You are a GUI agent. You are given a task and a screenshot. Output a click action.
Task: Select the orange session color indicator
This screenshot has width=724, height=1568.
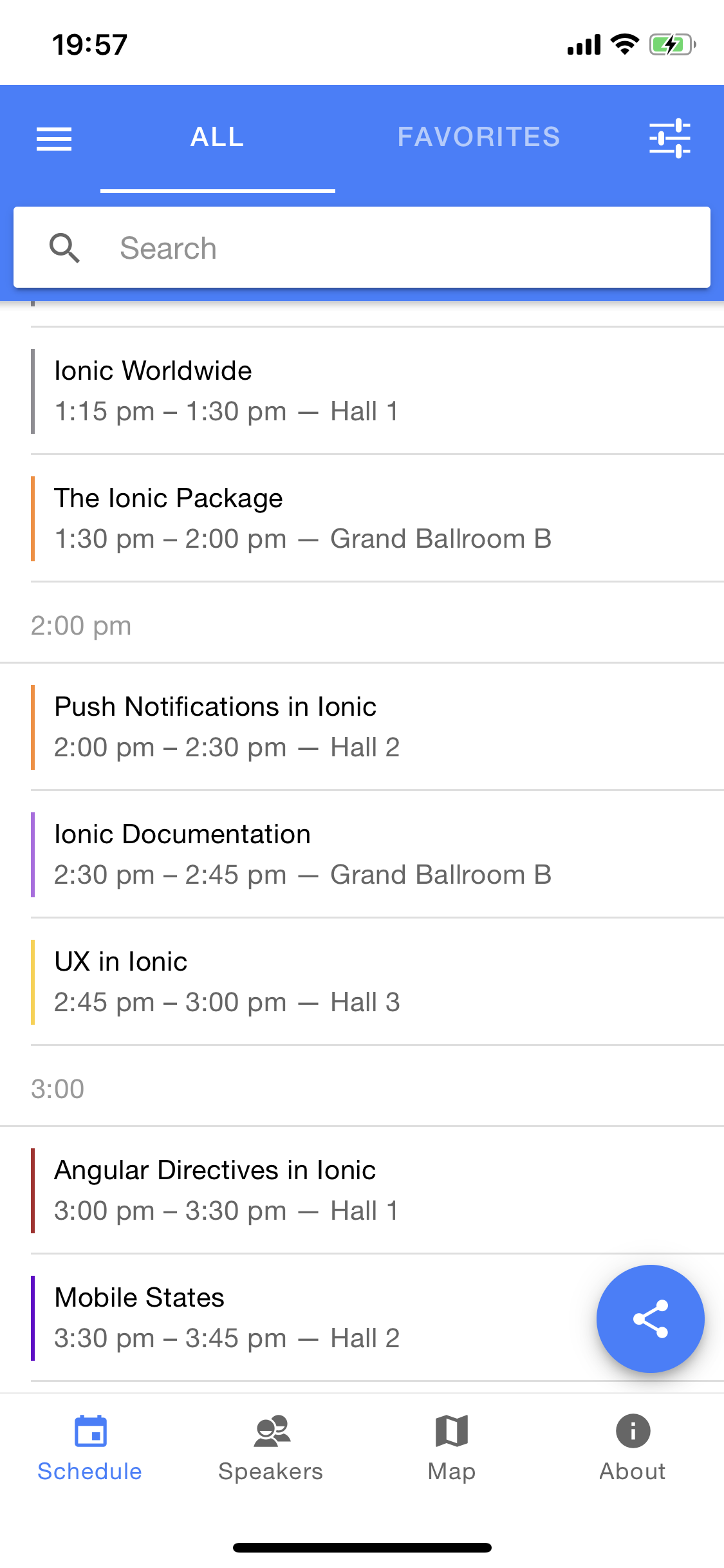pyautogui.click(x=33, y=517)
